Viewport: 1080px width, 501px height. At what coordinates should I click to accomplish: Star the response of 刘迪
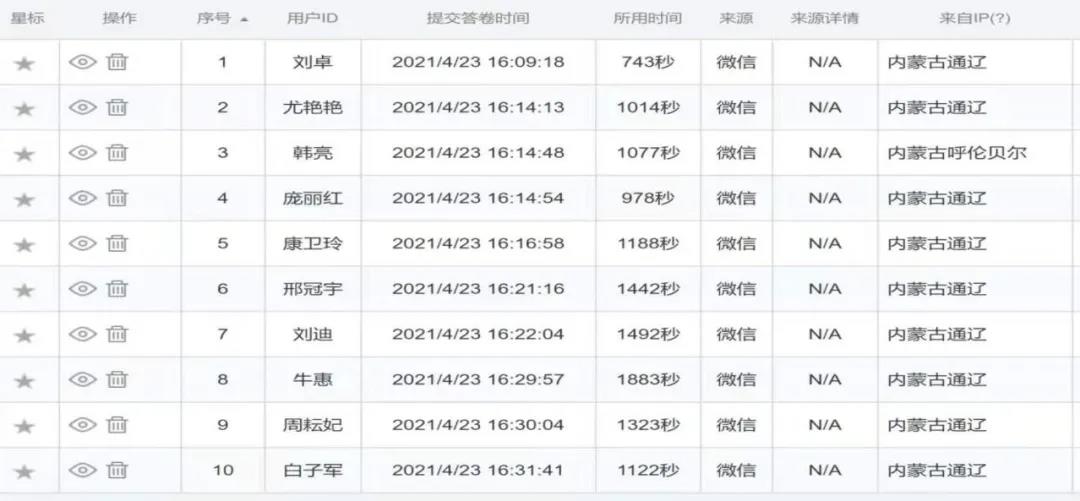click(25, 336)
